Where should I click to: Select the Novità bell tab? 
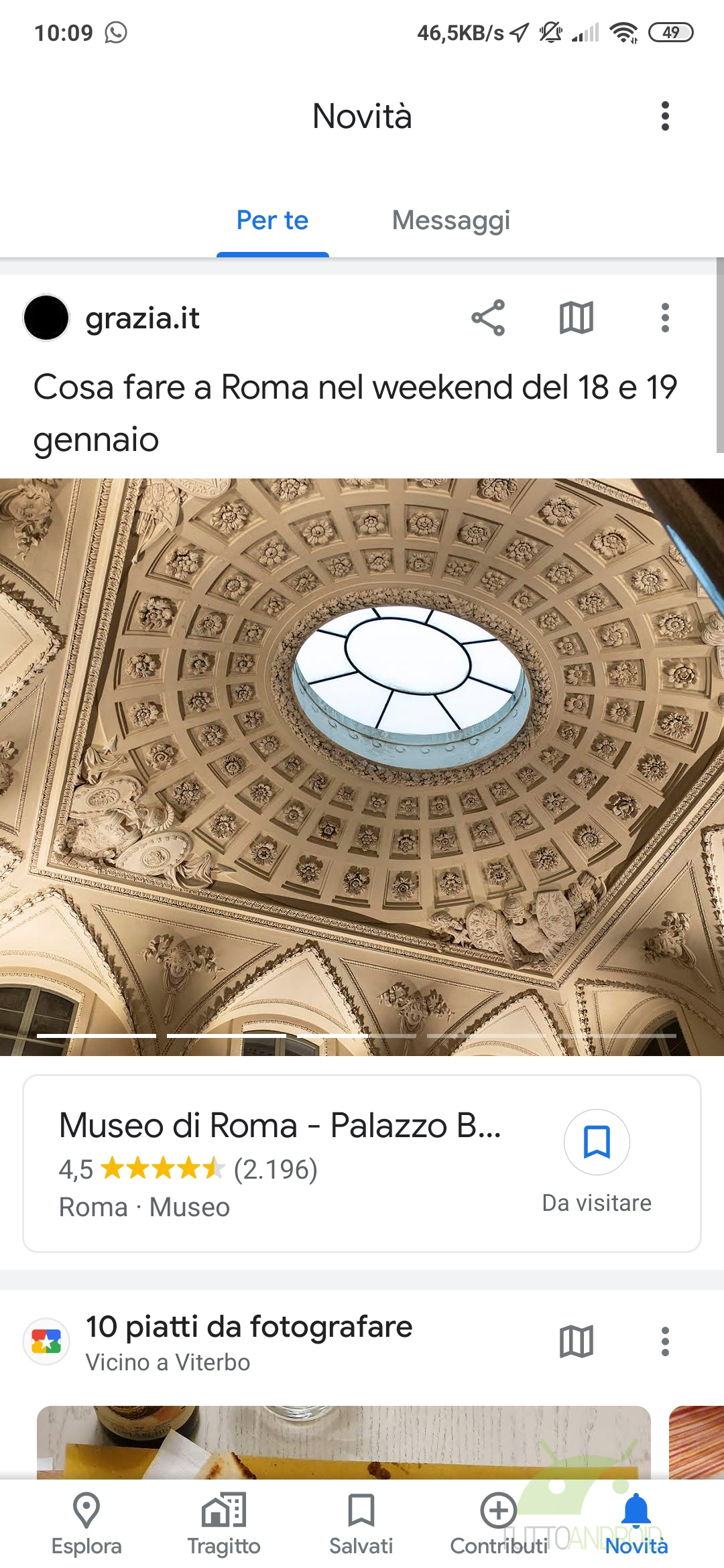(636, 1524)
